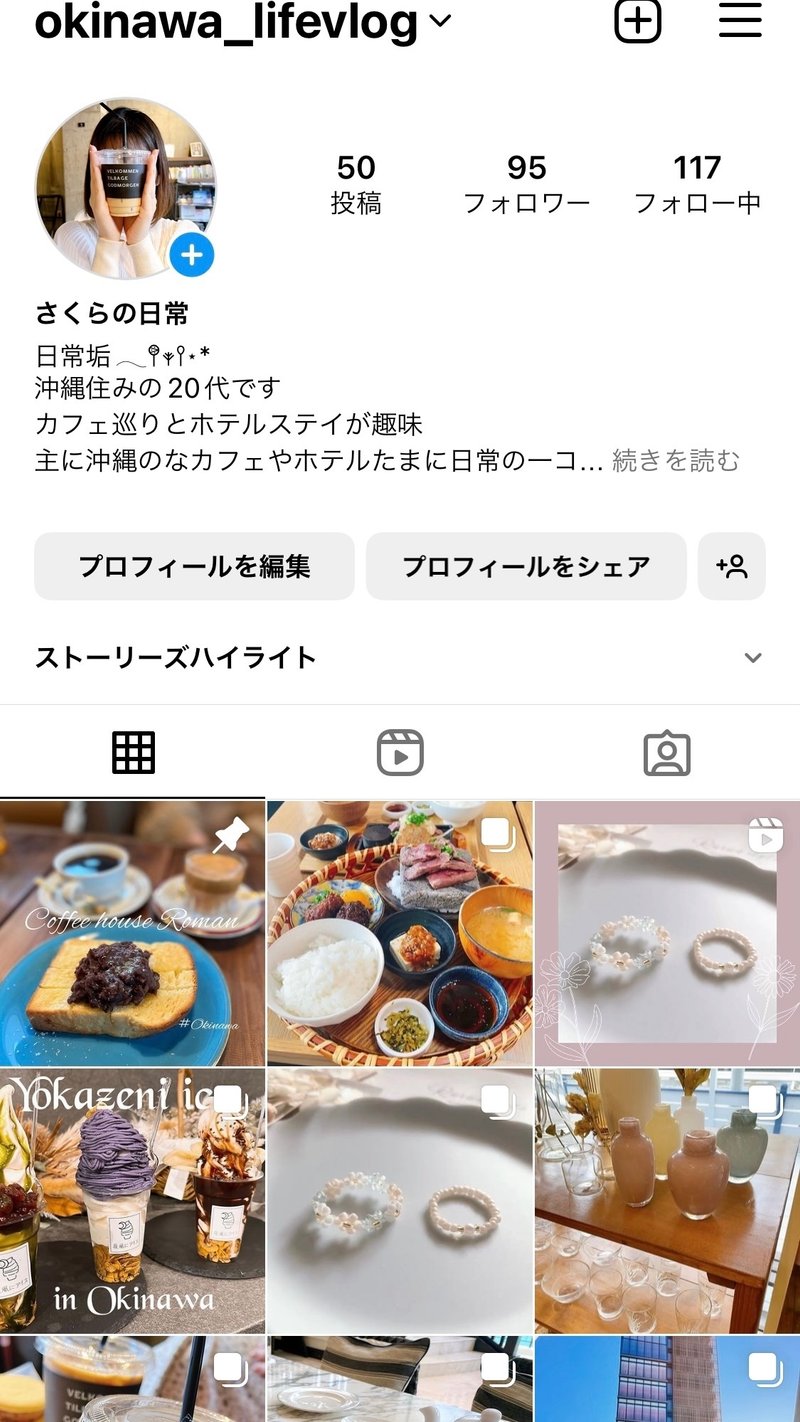The width and height of the screenshot is (800, 1422).
Task: Tap the プロフィールをシェア button
Action: coord(526,565)
